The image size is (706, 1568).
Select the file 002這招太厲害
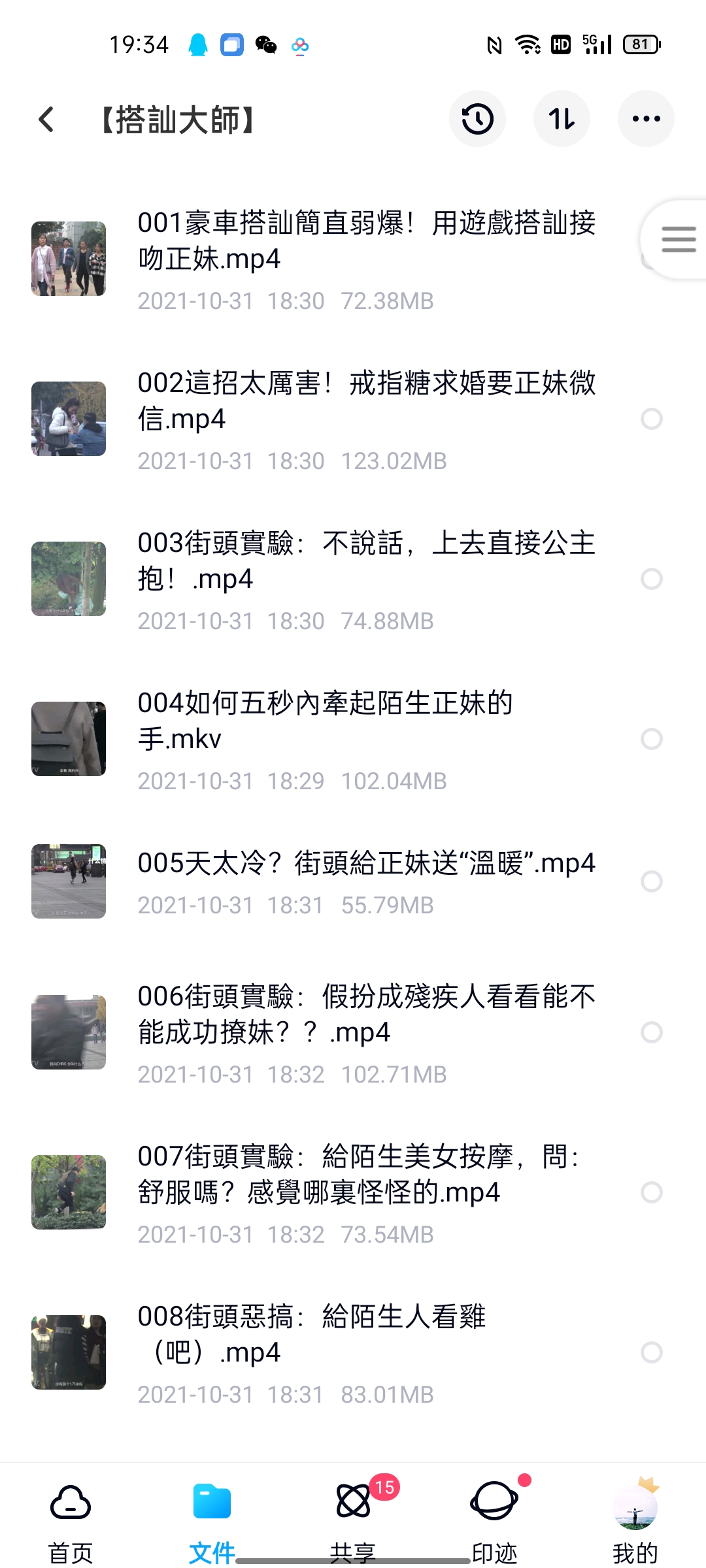[x=652, y=419]
